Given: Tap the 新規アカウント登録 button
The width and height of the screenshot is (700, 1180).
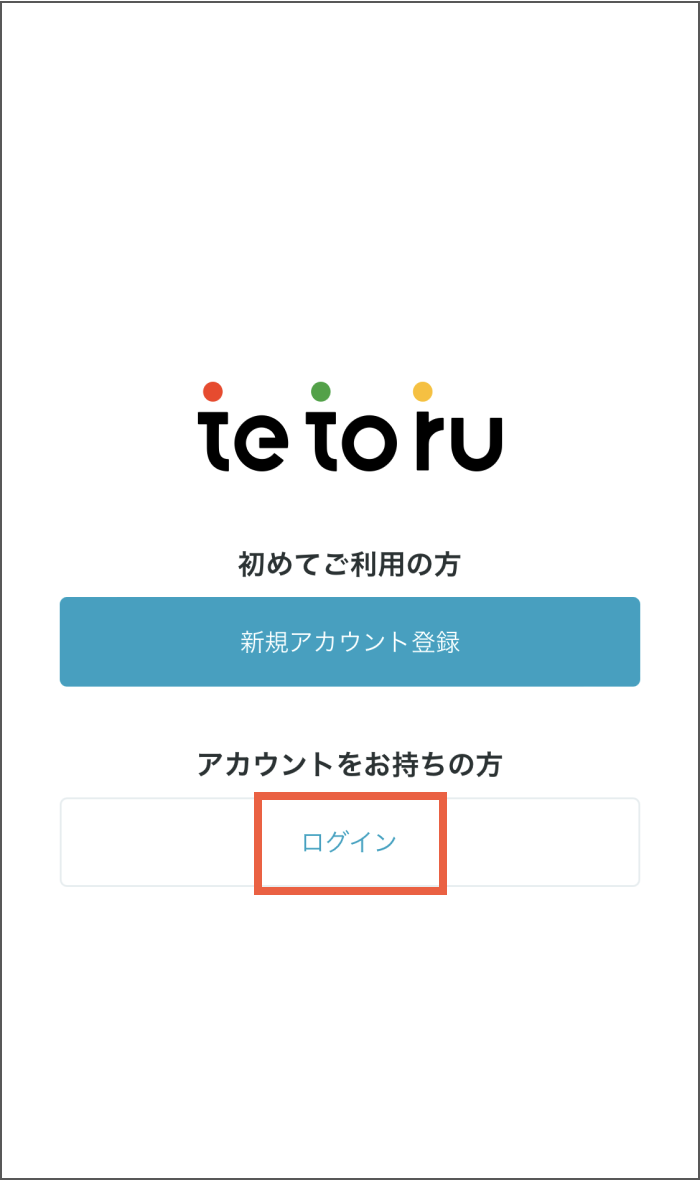Looking at the screenshot, I should coord(350,642).
